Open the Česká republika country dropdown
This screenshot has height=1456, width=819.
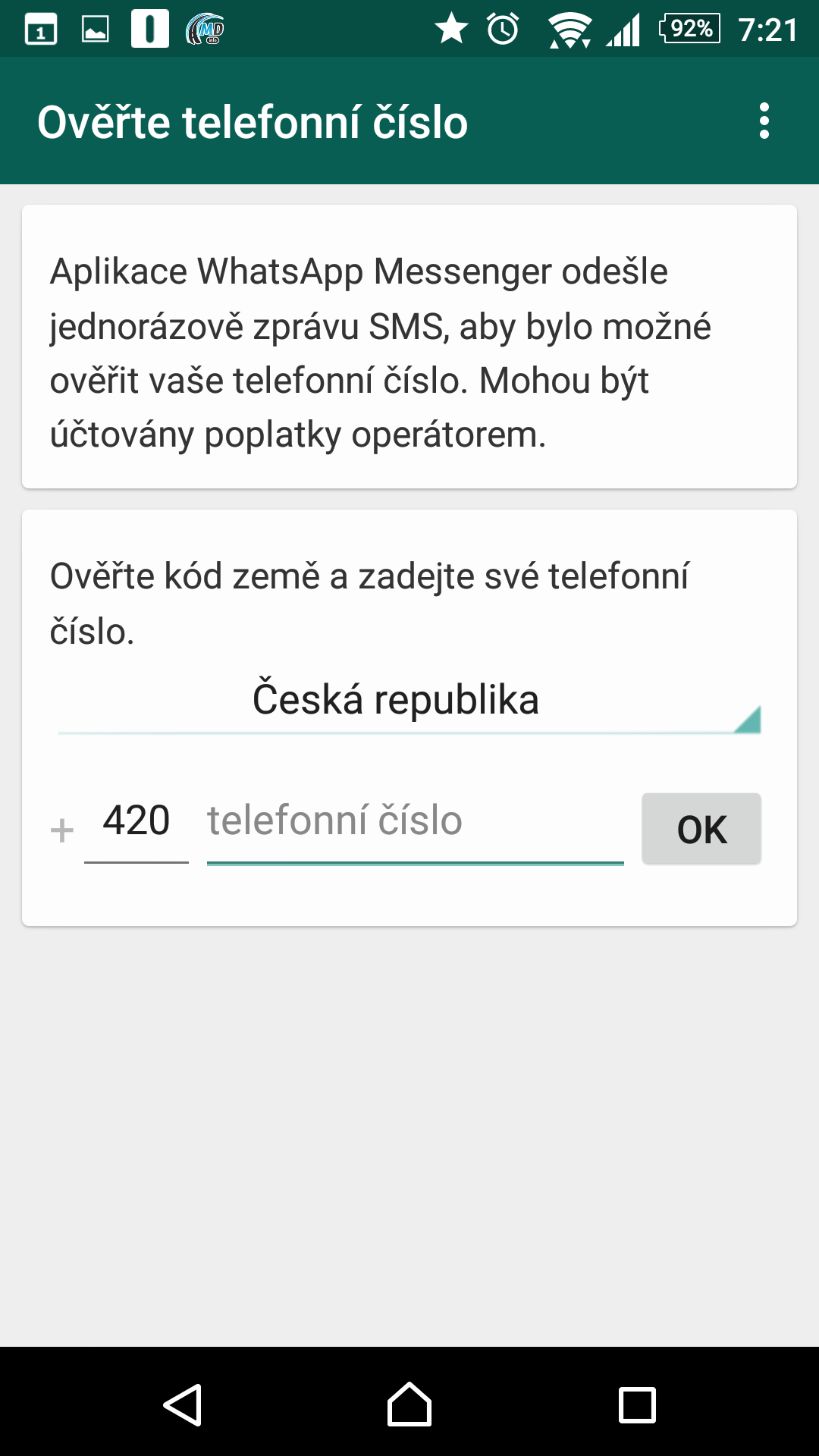(408, 701)
